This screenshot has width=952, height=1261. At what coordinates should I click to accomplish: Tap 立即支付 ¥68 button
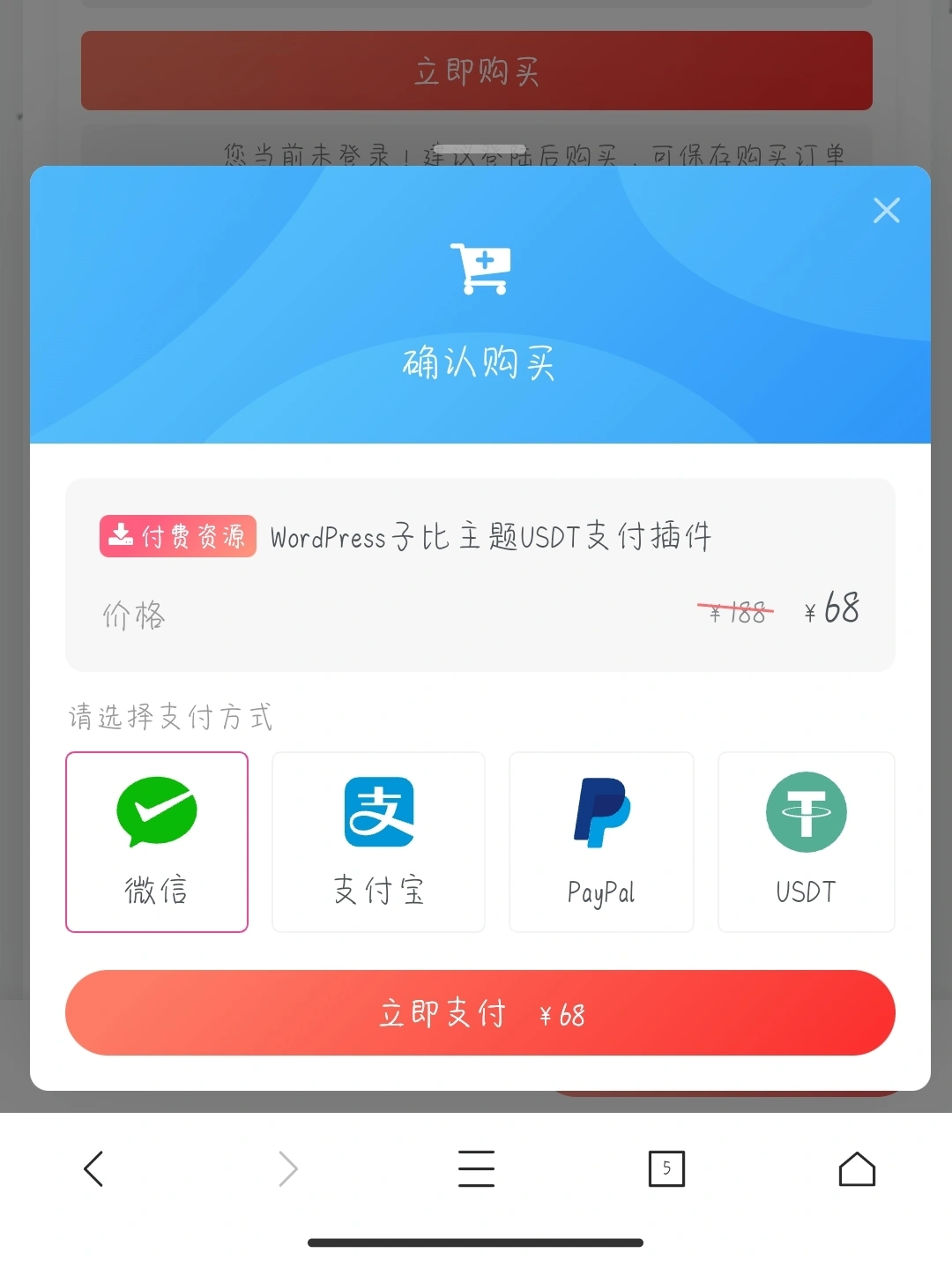pos(480,1012)
